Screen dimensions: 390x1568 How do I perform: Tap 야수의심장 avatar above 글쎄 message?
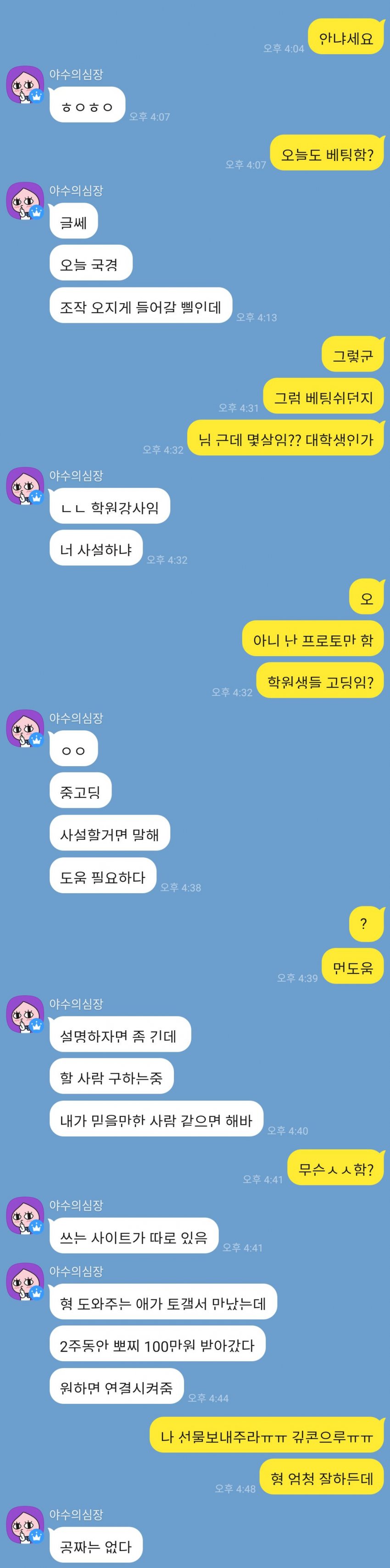(24, 201)
